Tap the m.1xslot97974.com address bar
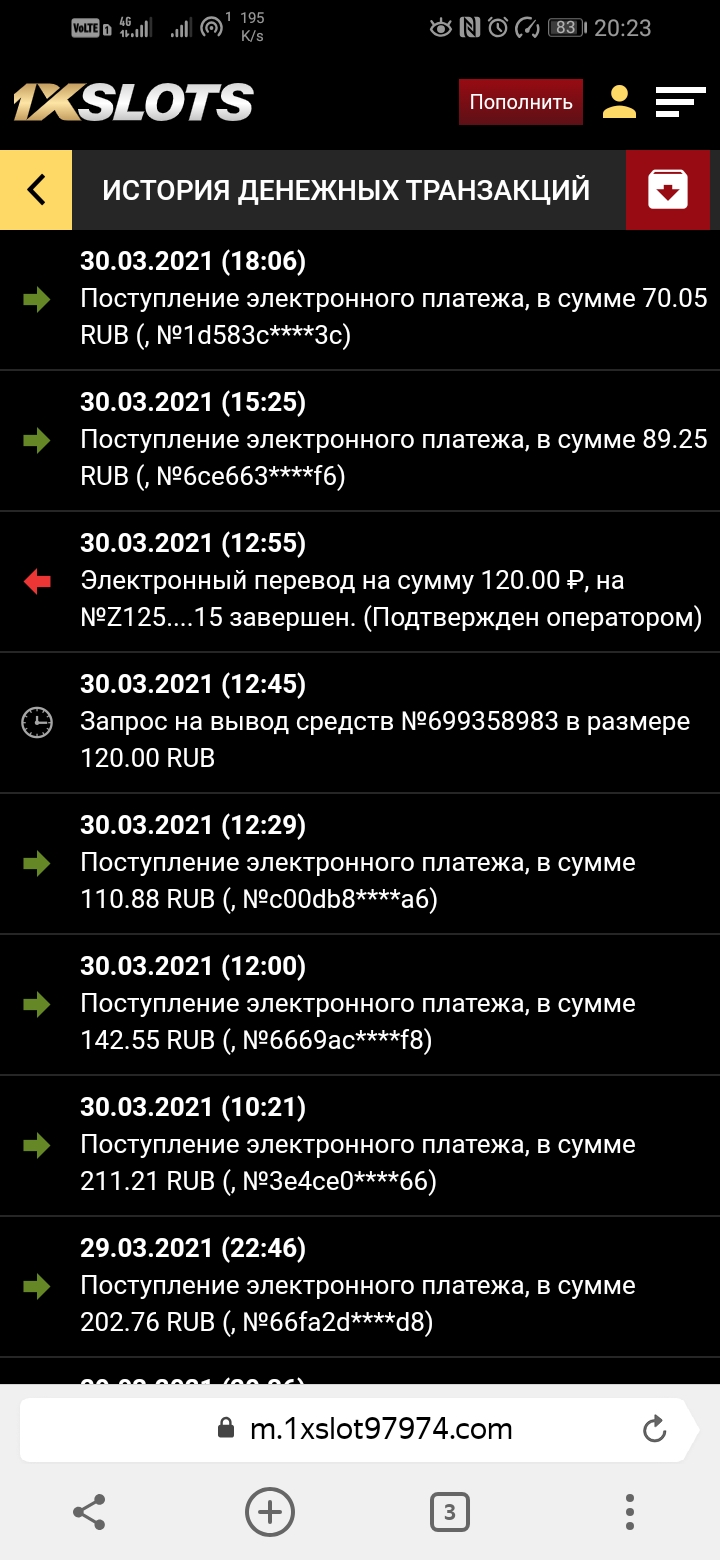This screenshot has height=1560, width=720. [380, 1429]
